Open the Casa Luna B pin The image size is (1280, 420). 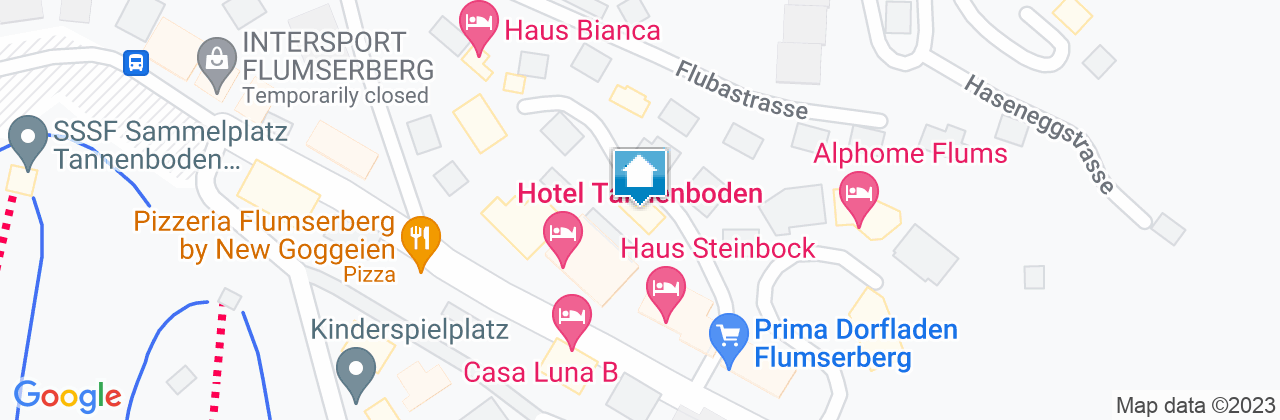pos(571,316)
